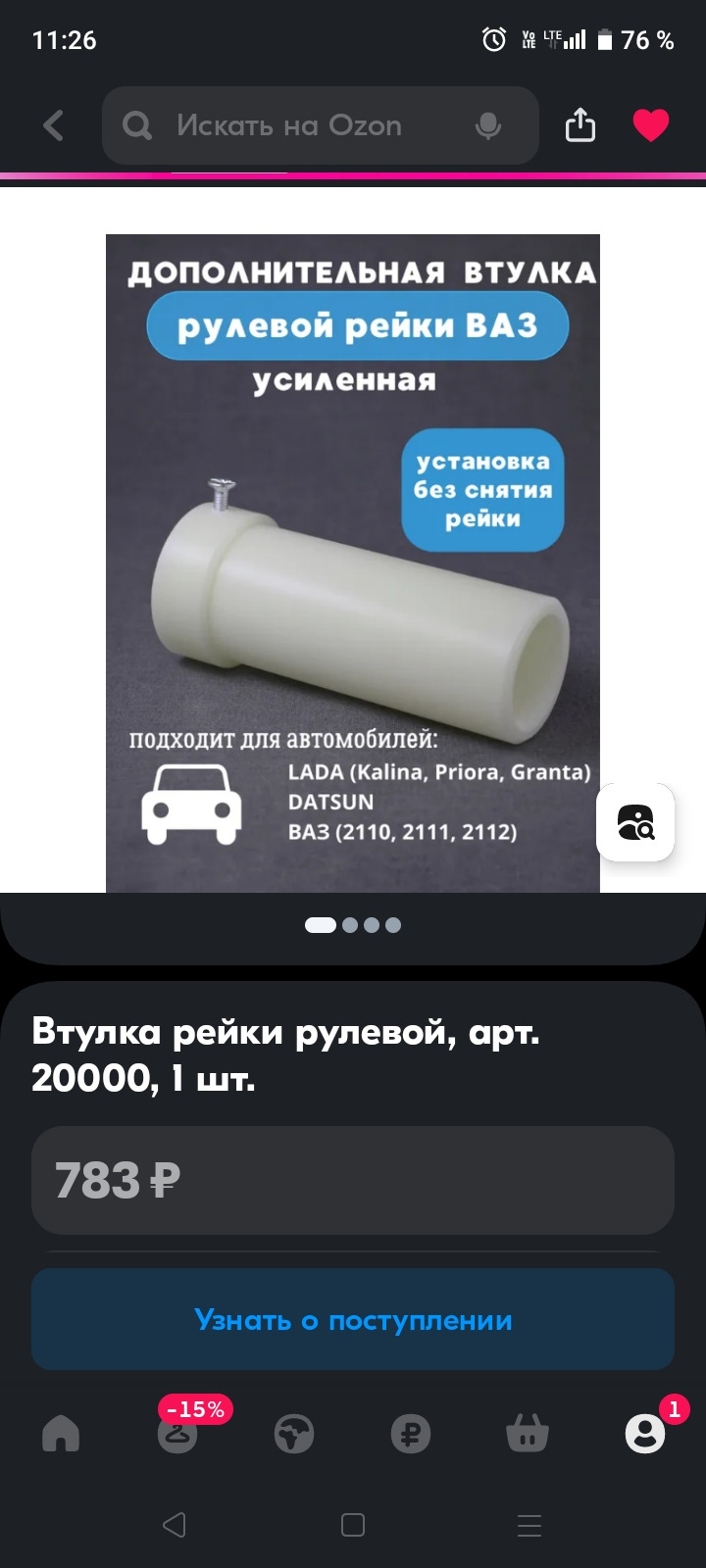Open the product photo of the steering bushing
Viewport: 706px width, 1568px height.
(353, 563)
